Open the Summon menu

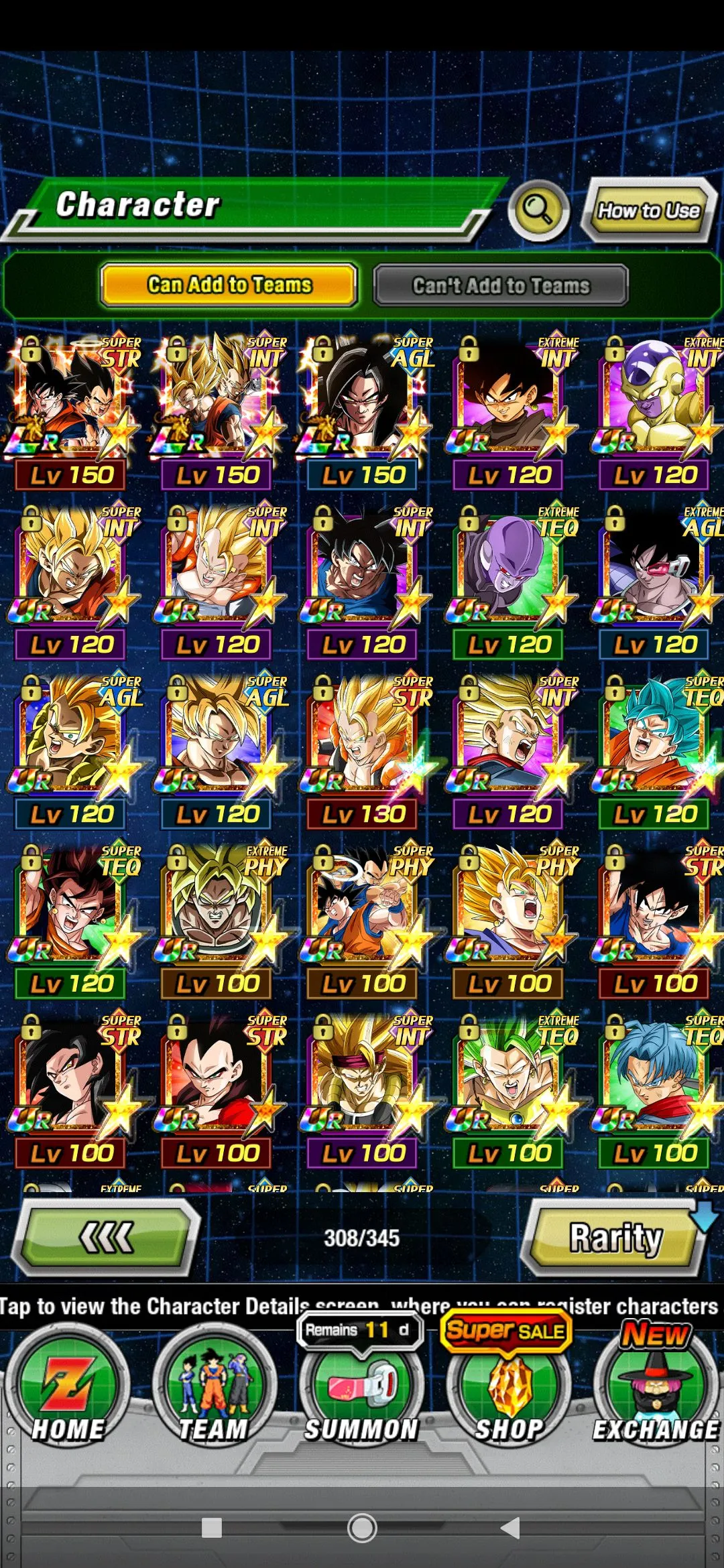[x=362, y=1394]
